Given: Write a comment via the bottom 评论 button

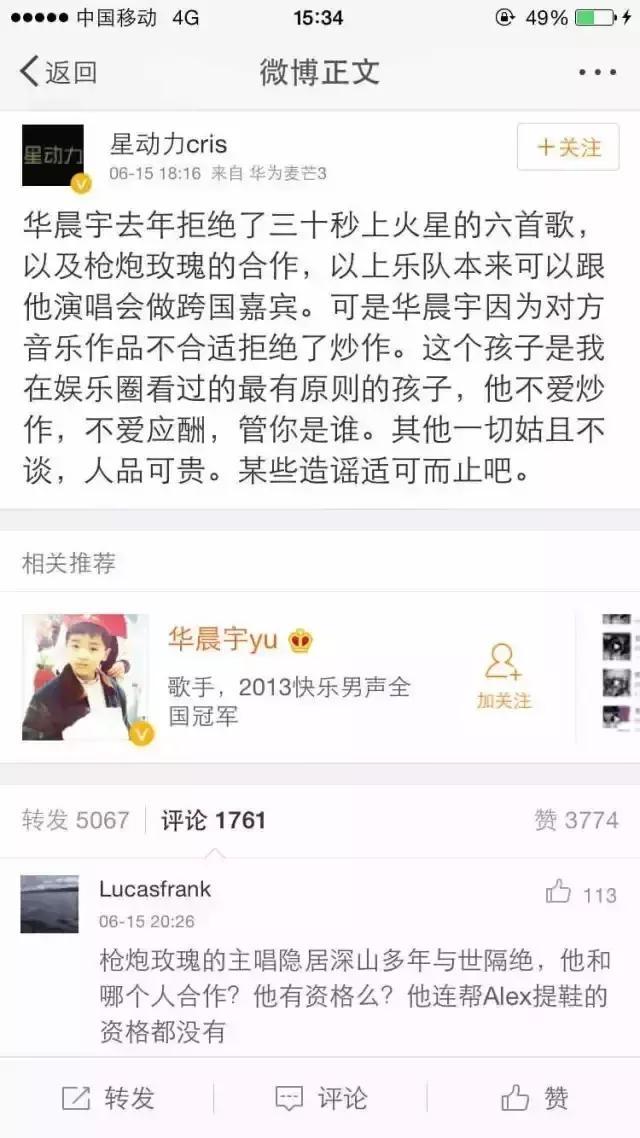Looking at the screenshot, I should click(320, 1098).
